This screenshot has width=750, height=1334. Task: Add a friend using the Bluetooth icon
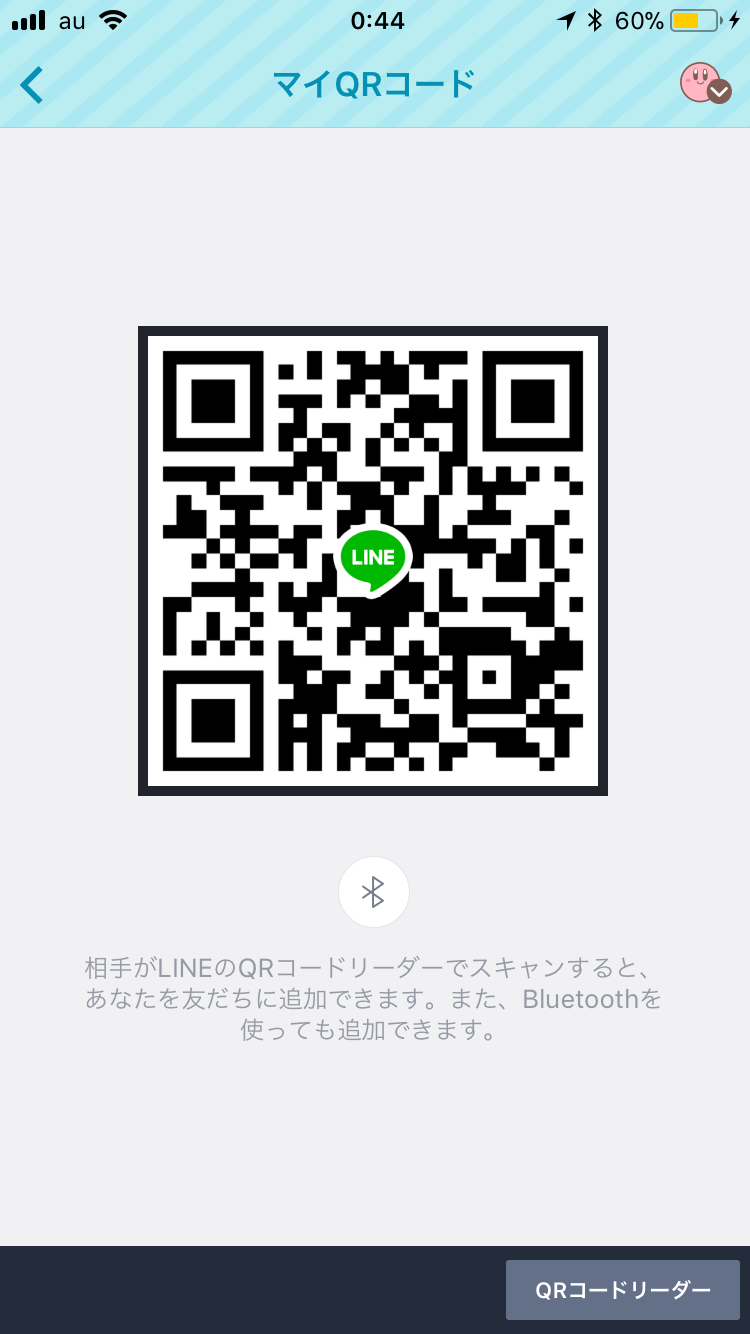374,892
